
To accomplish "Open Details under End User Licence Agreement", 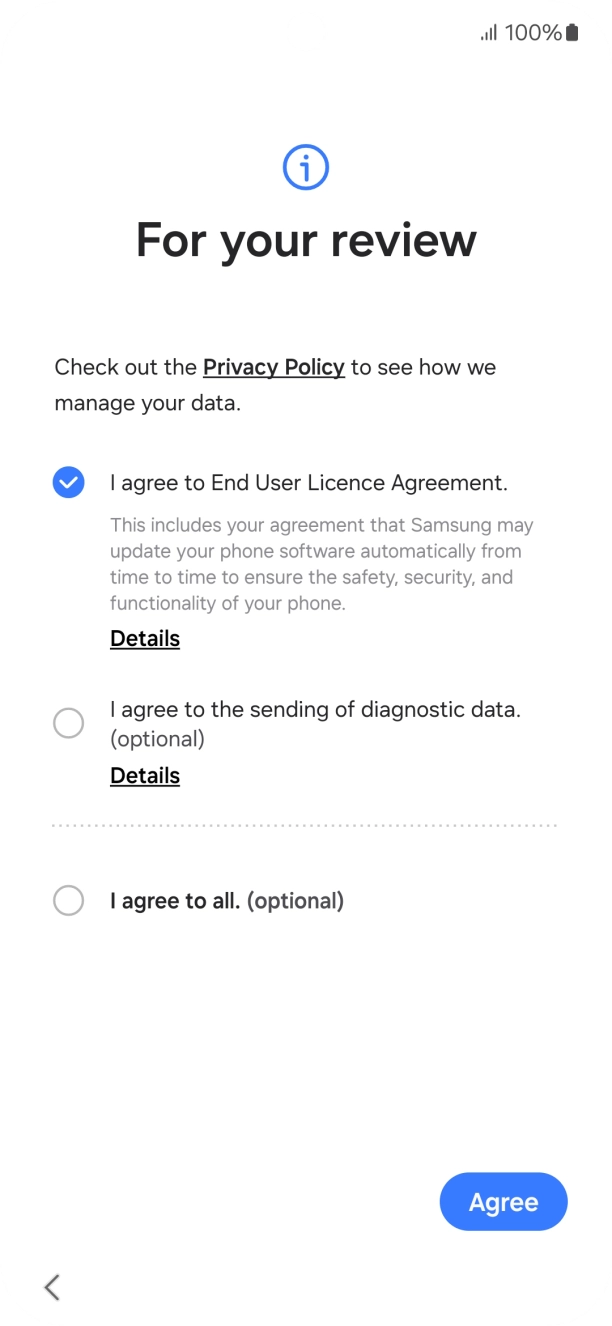I will point(145,638).
